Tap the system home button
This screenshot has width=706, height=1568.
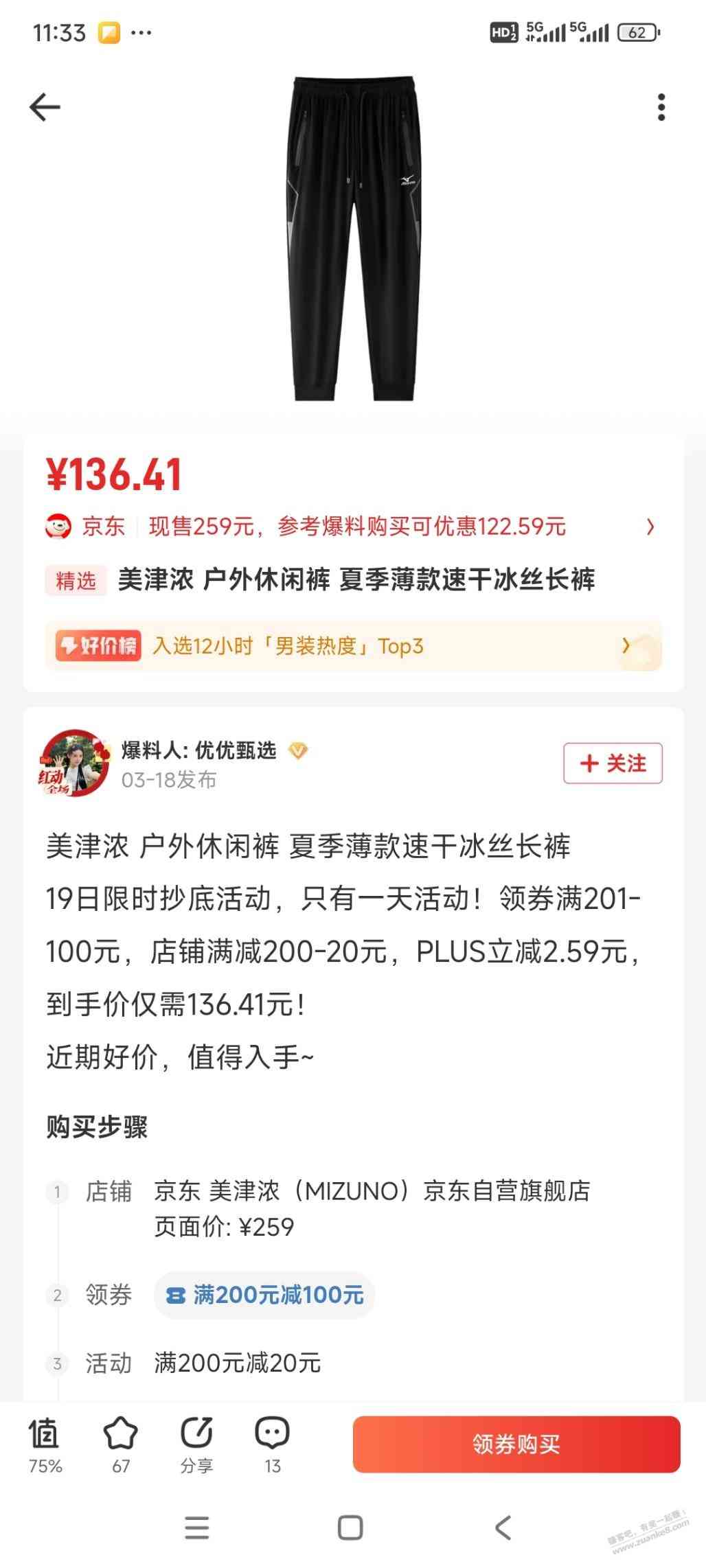pyautogui.click(x=350, y=1528)
